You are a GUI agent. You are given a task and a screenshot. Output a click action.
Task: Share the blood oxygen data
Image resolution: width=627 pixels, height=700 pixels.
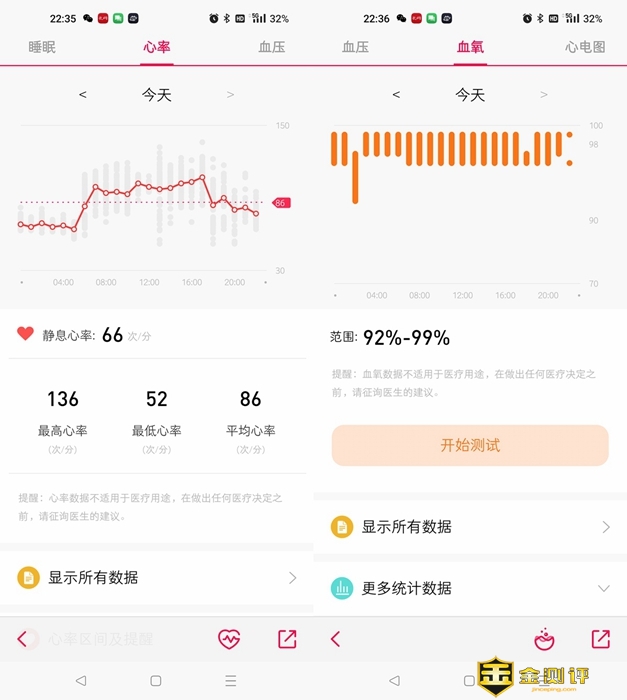[600, 639]
